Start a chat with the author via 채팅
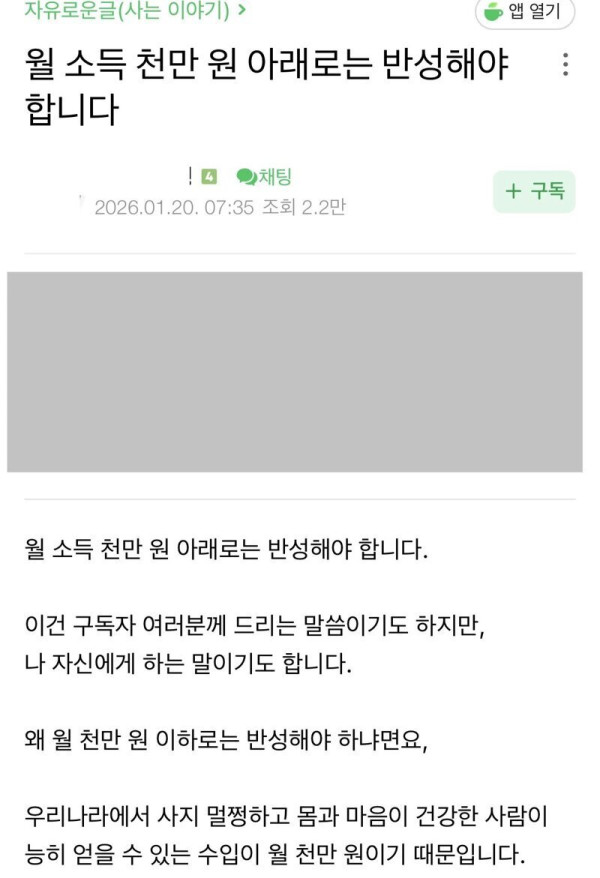The width and height of the screenshot is (600, 878). (x=264, y=177)
